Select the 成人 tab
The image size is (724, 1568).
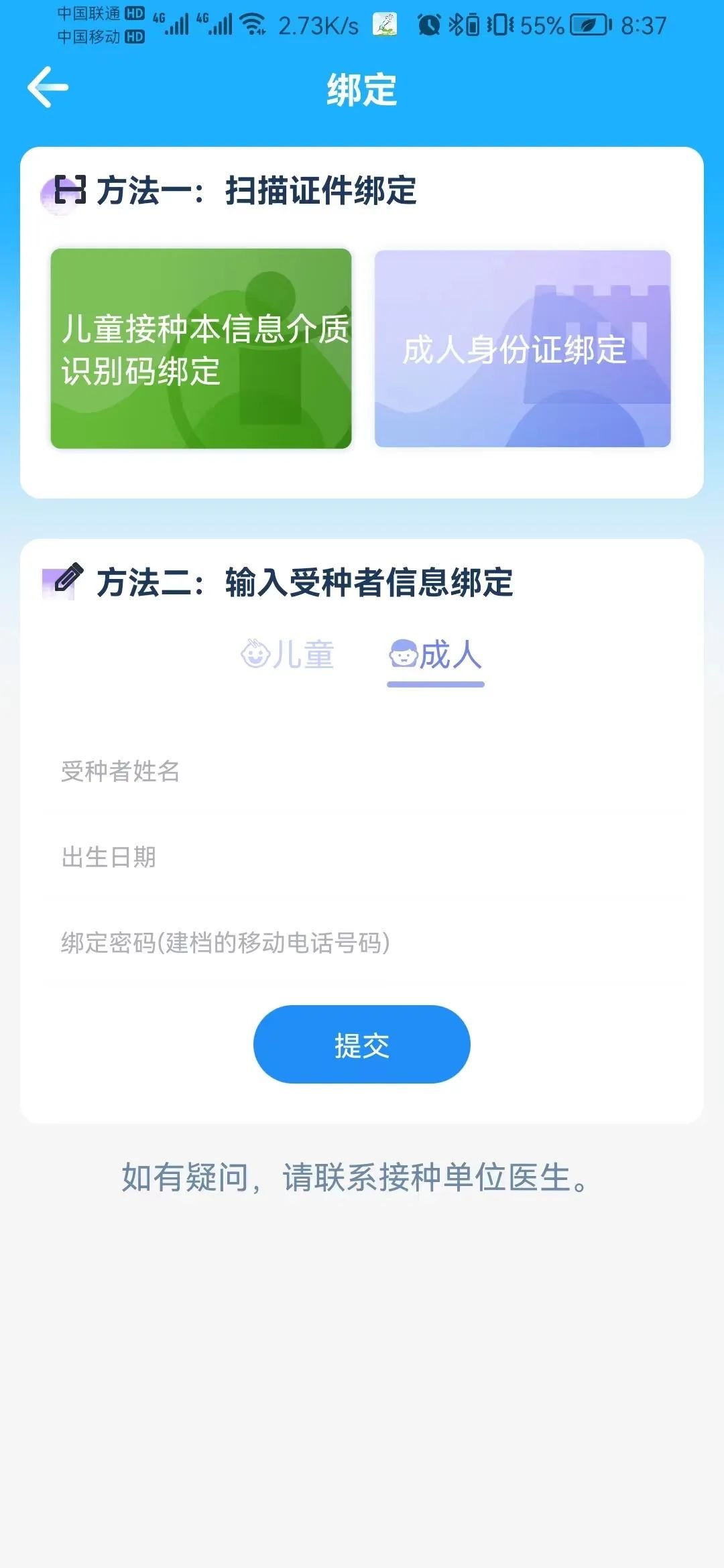coord(436,655)
